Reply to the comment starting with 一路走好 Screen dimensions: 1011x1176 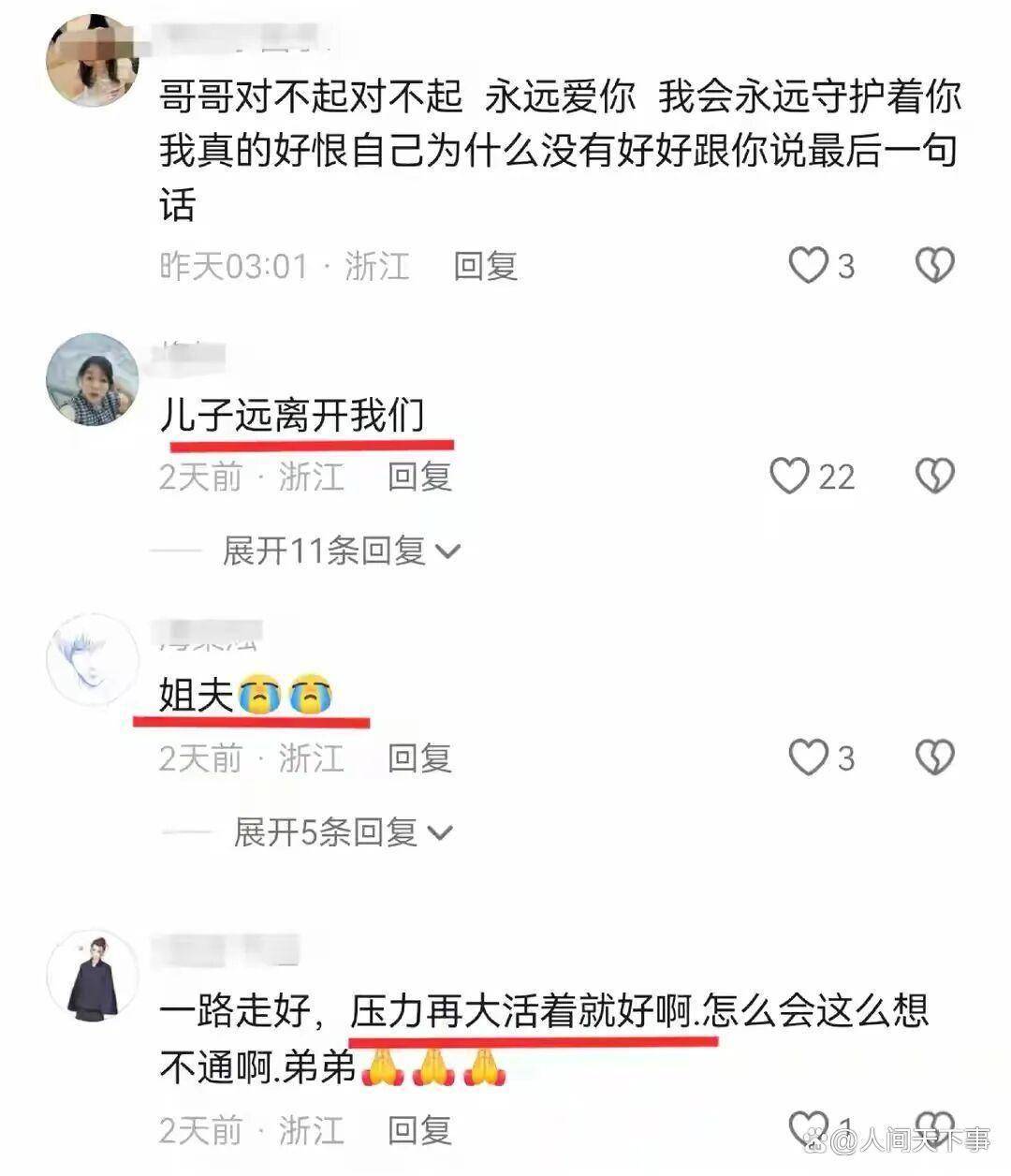click(419, 1131)
